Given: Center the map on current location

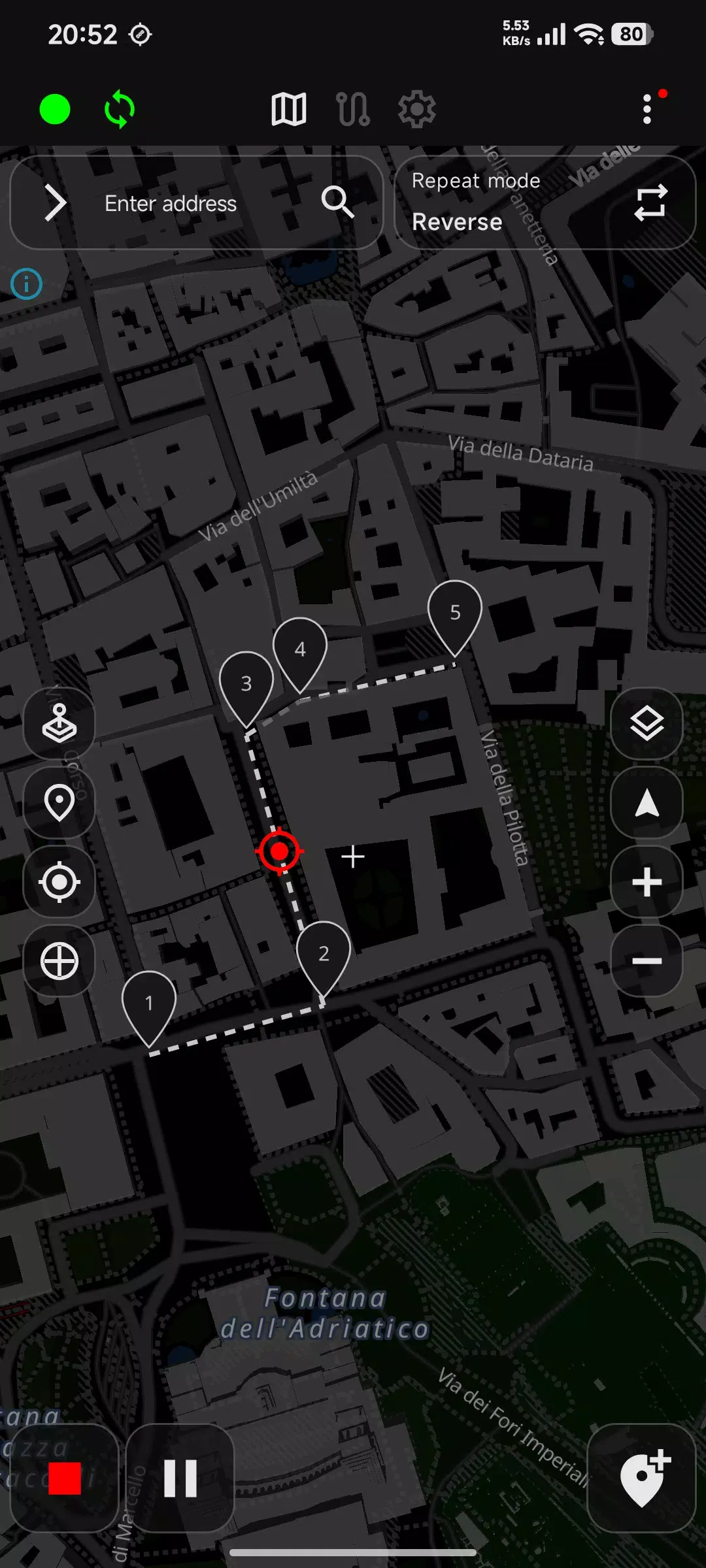Looking at the screenshot, I should (58, 882).
